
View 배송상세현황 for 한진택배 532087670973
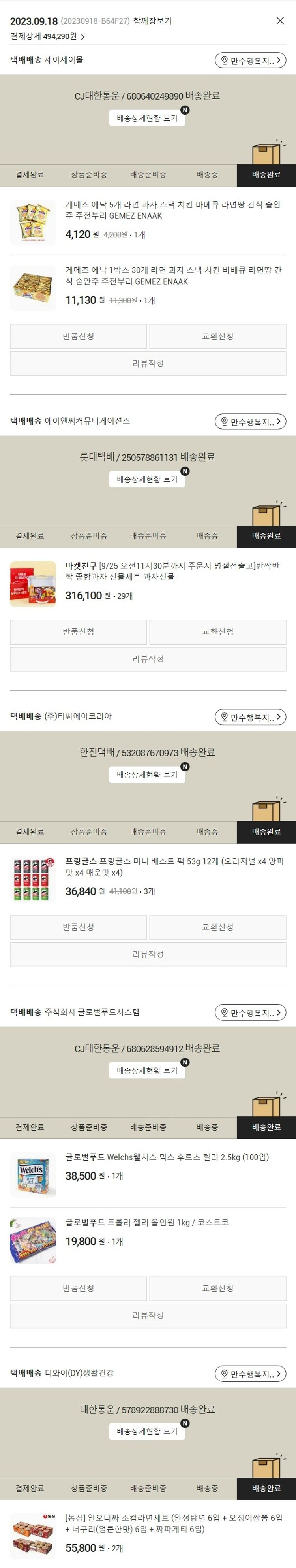[x=147, y=774]
